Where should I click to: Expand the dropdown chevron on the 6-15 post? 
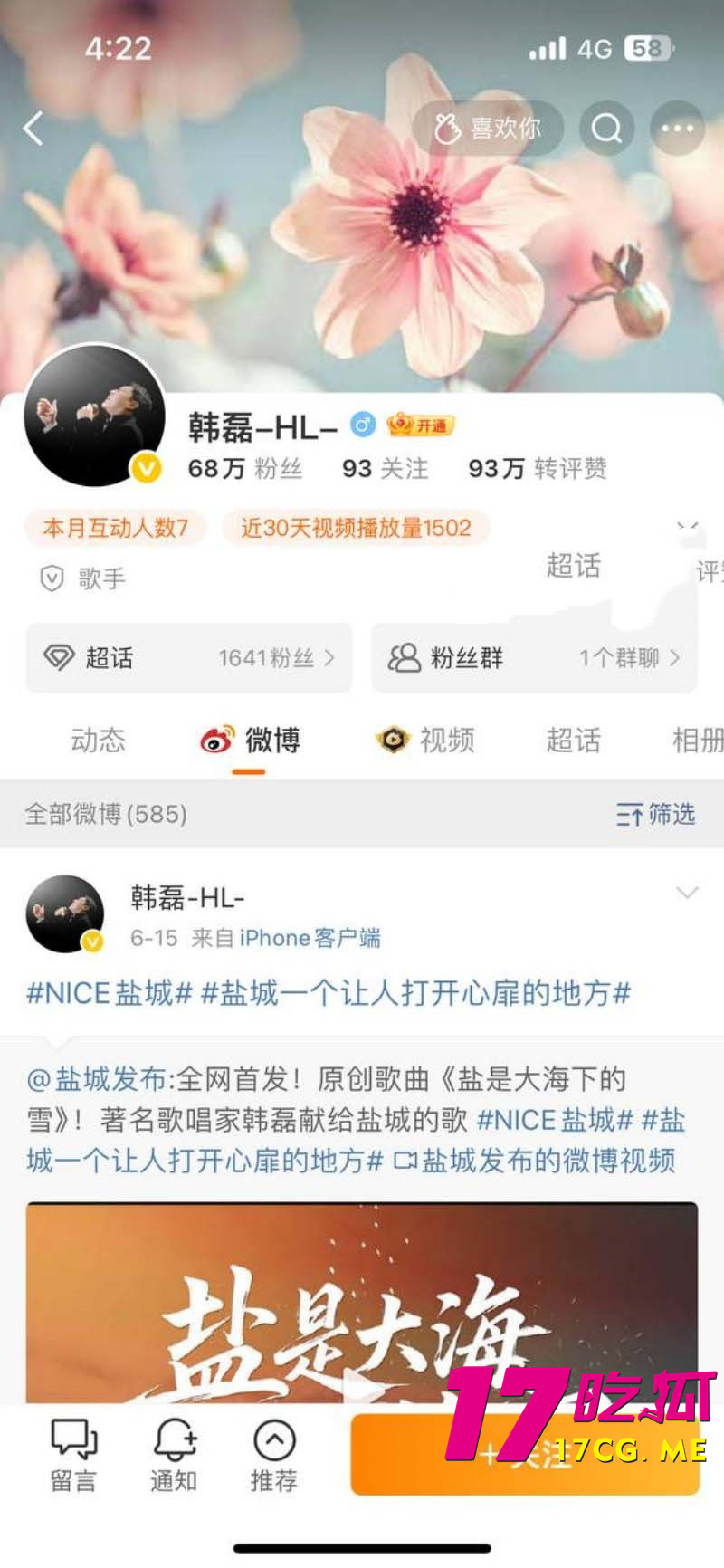point(685,892)
